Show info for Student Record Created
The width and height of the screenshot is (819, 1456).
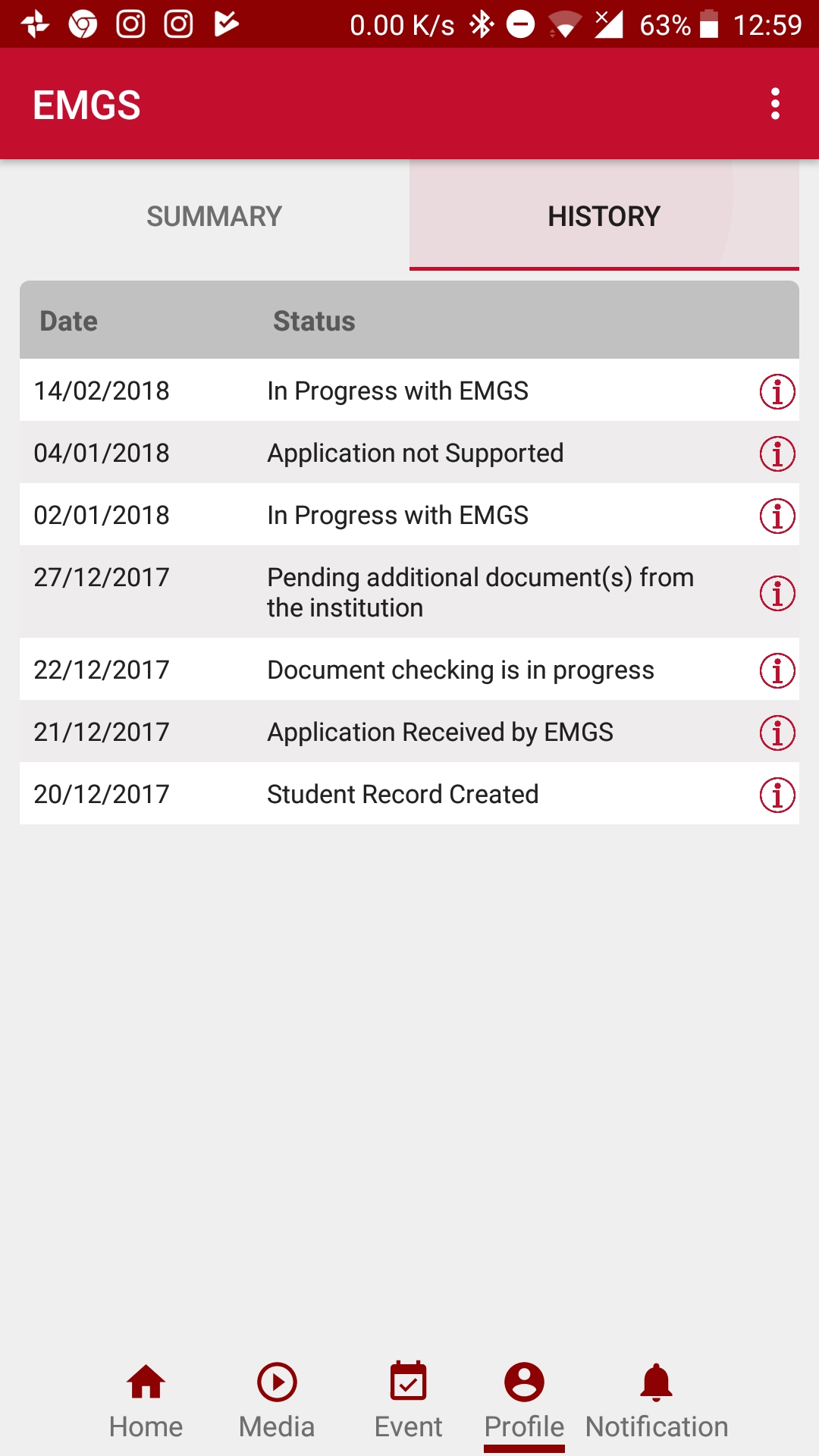click(x=777, y=795)
